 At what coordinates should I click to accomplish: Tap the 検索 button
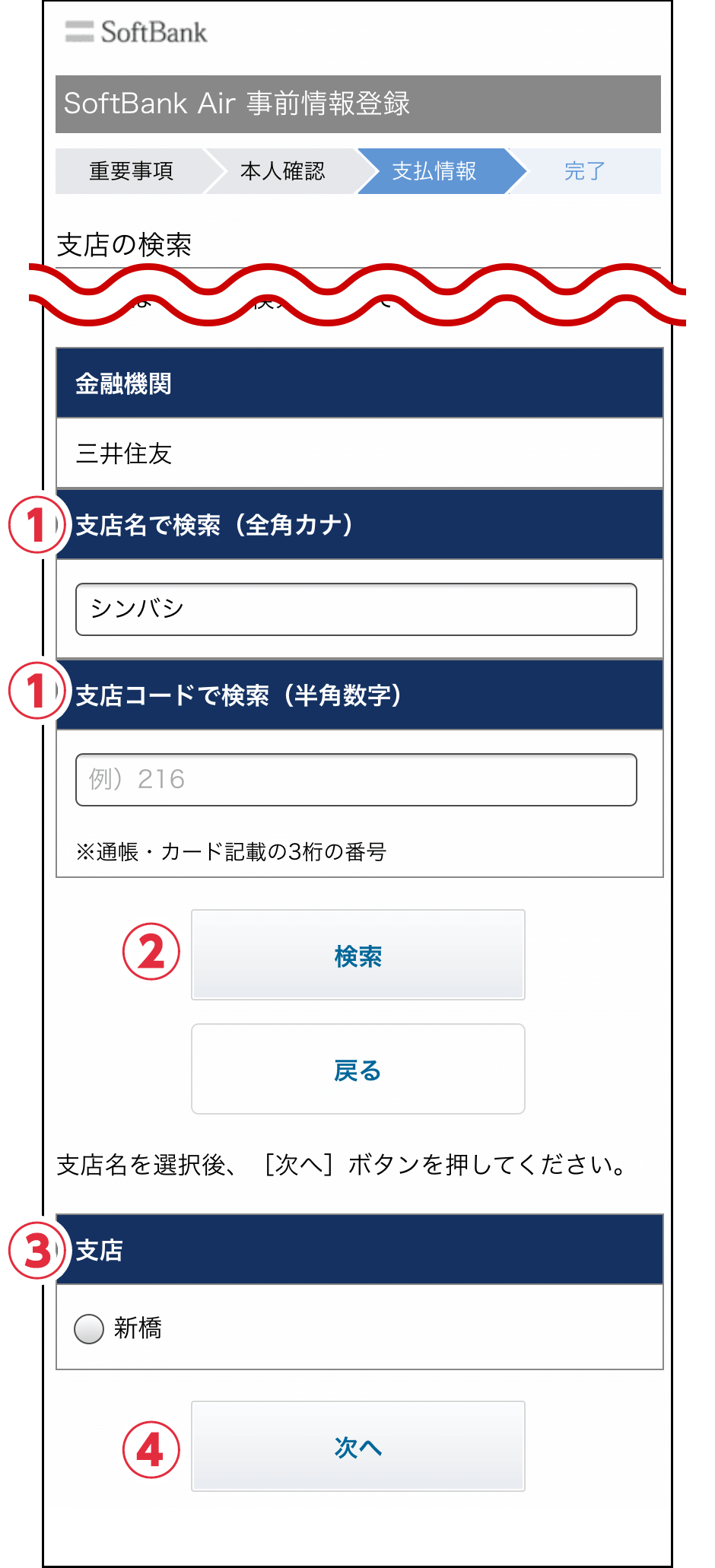(357, 955)
